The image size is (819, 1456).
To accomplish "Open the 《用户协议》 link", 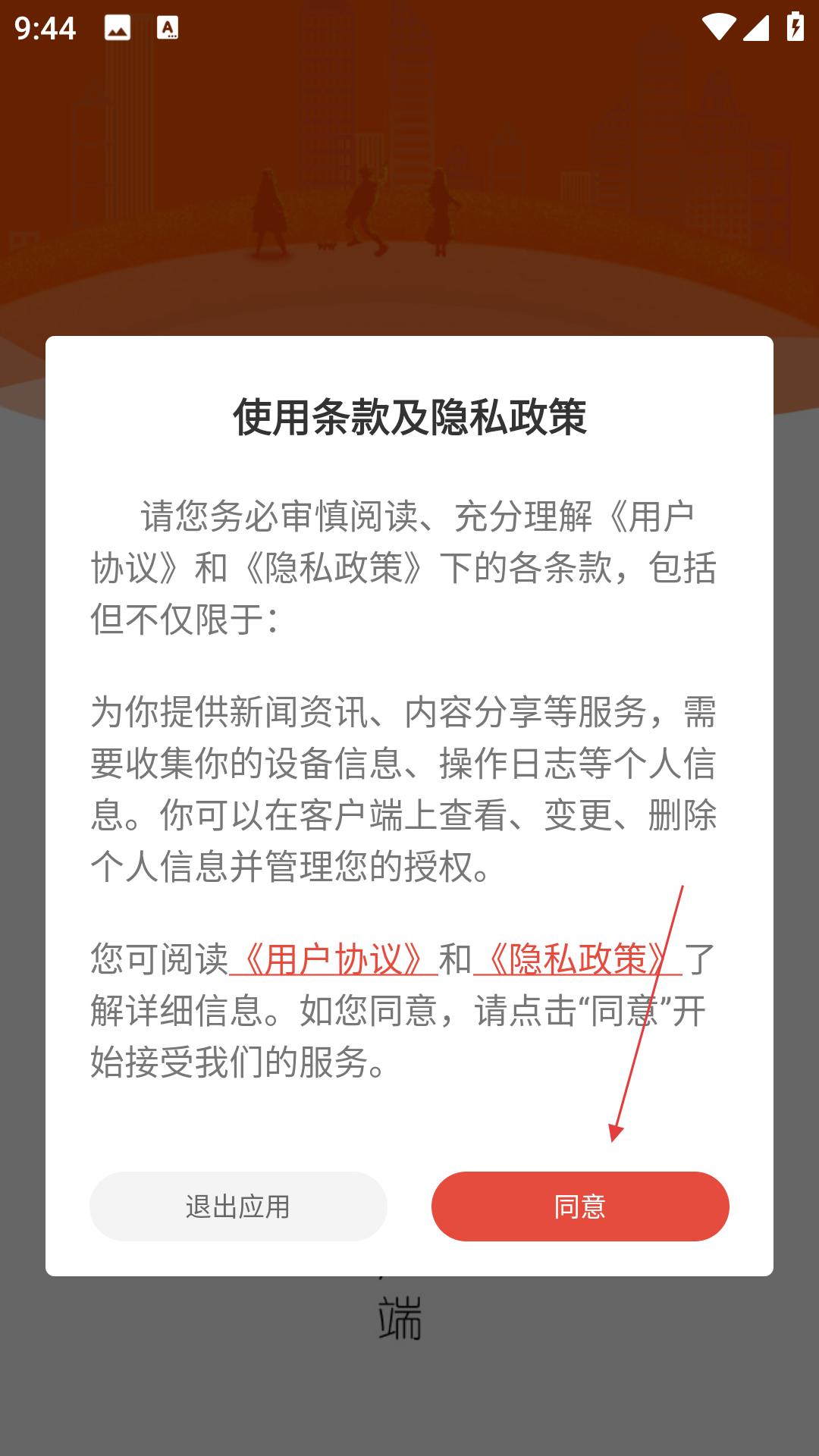I will pyautogui.click(x=334, y=959).
